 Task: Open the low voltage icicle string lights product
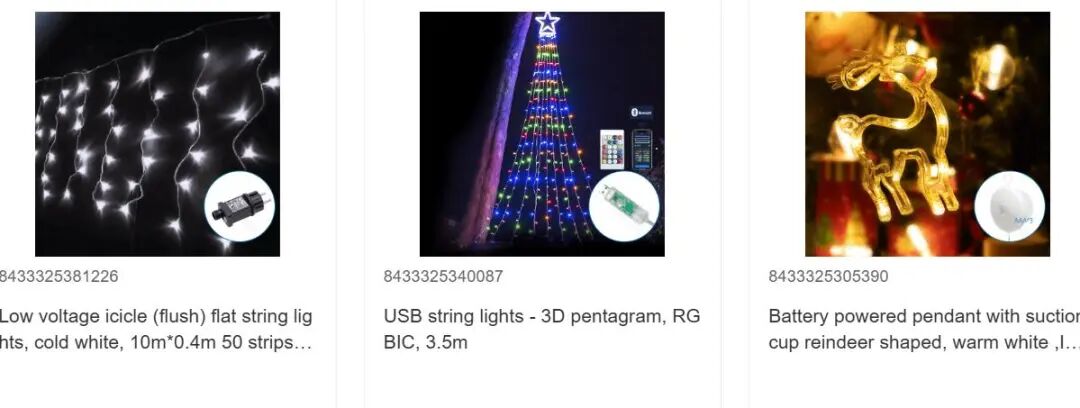(157, 134)
